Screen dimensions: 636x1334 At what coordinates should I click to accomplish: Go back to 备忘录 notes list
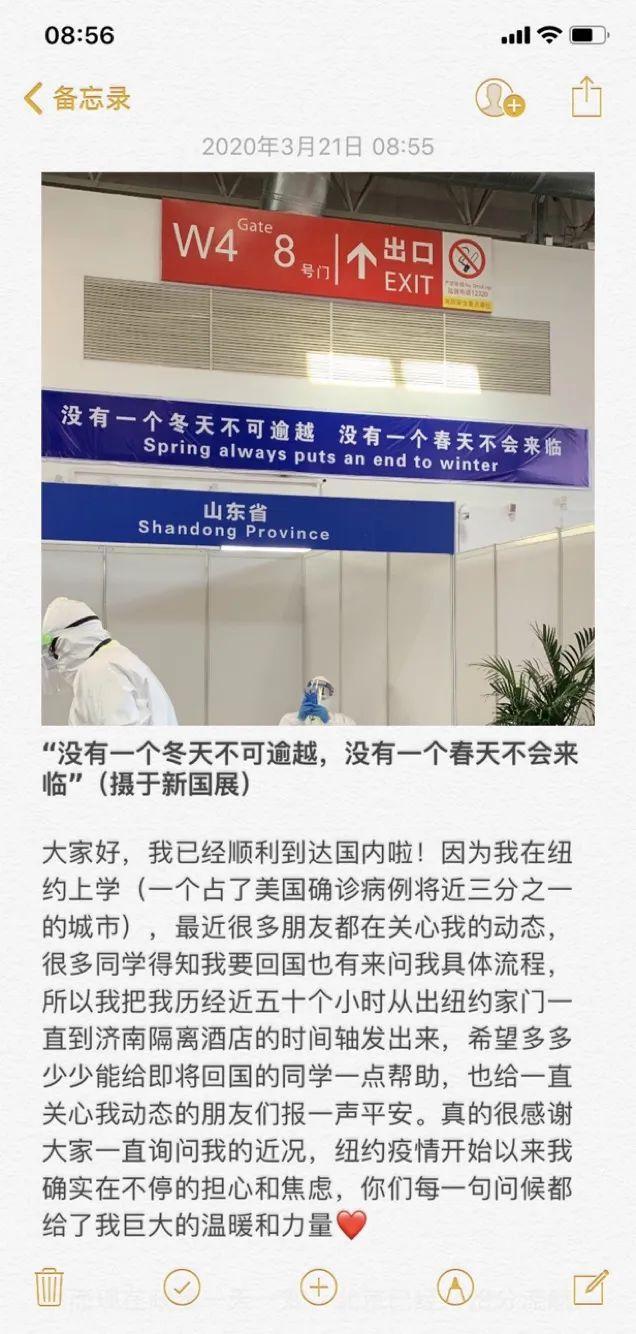[77, 99]
